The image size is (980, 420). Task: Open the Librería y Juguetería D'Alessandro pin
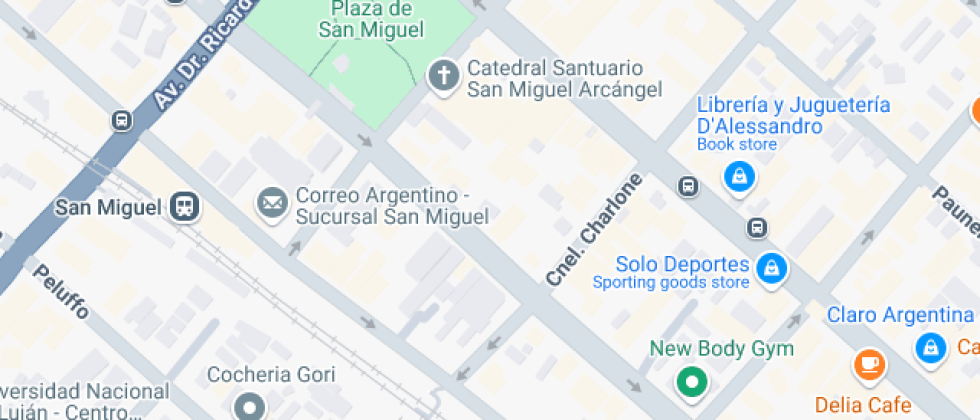740,177
